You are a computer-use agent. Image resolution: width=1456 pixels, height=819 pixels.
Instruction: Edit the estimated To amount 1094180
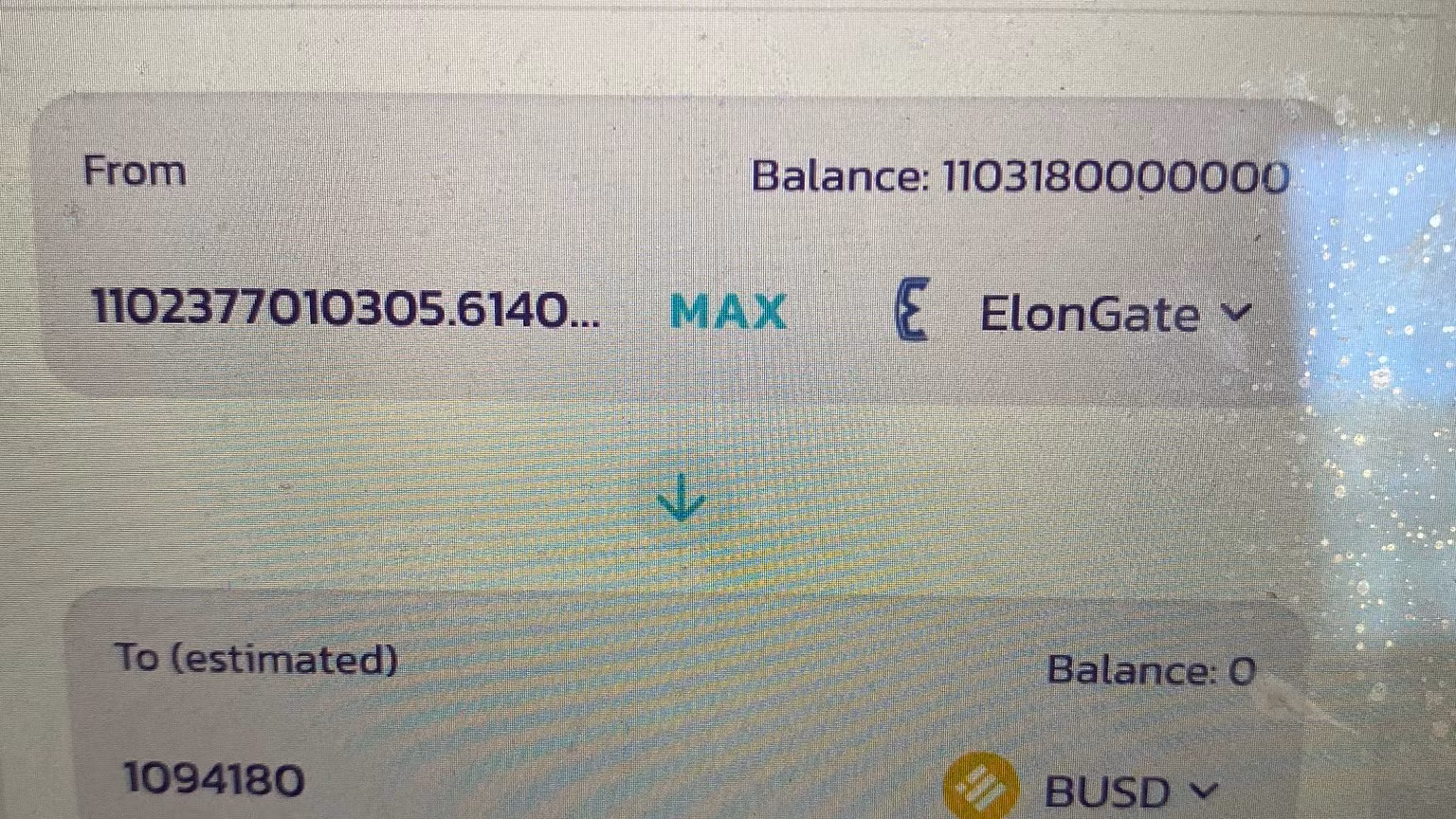pyautogui.click(x=214, y=780)
